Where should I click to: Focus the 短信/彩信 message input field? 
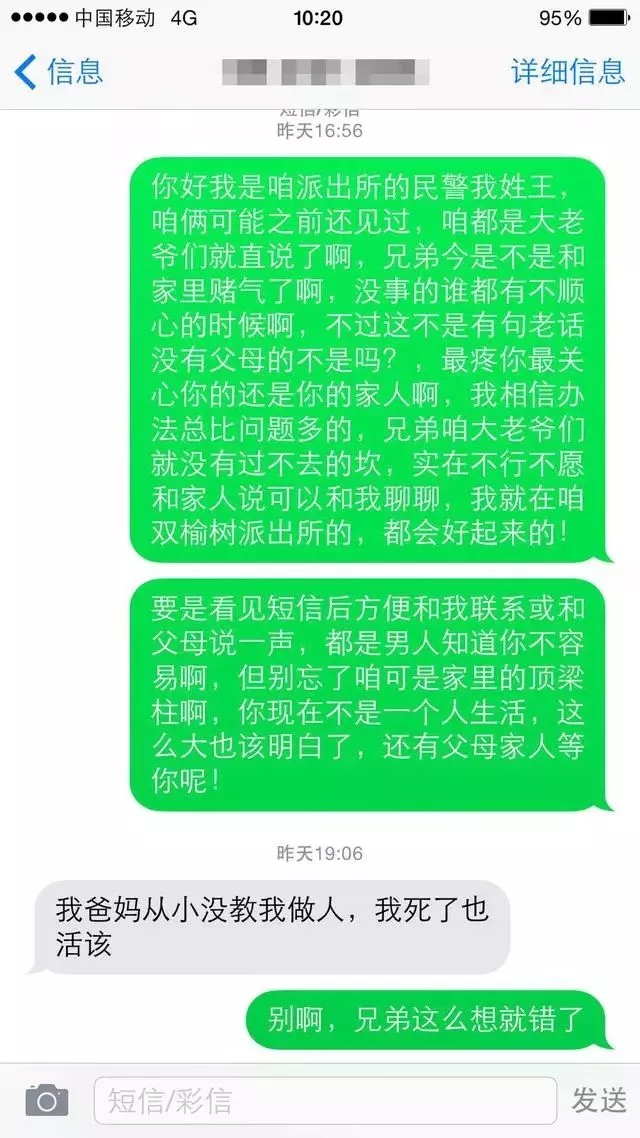coord(325,1100)
